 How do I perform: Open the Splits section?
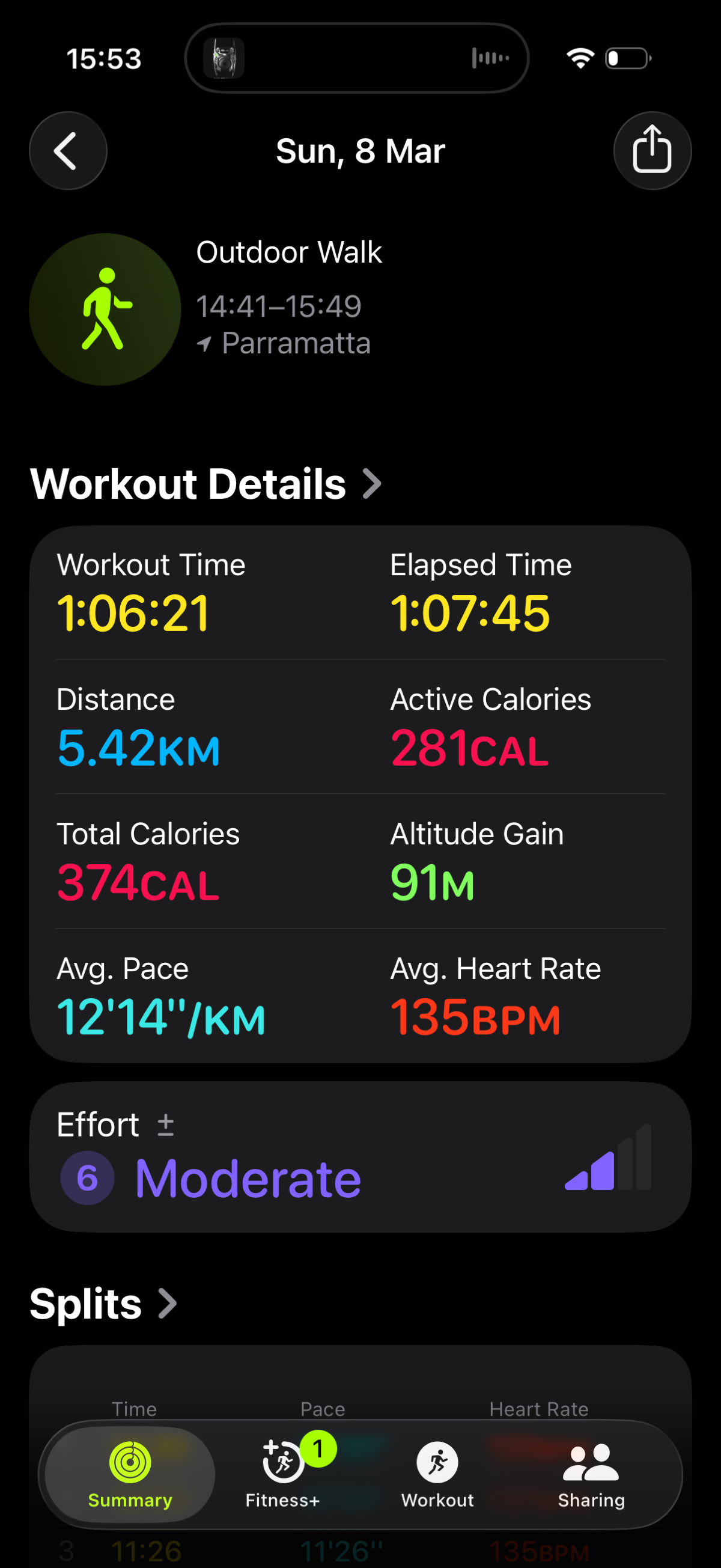[103, 1304]
